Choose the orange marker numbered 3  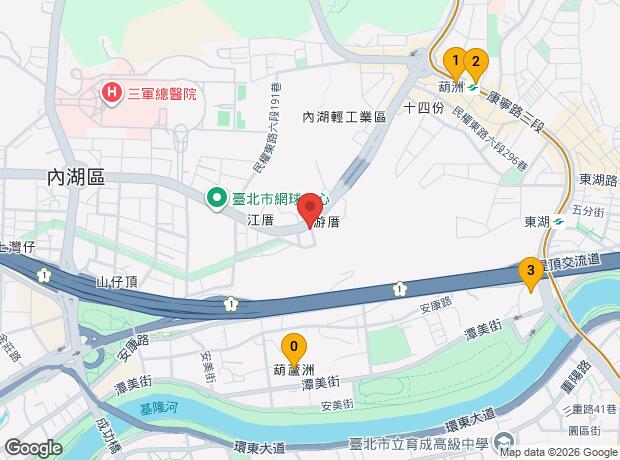[531, 274]
